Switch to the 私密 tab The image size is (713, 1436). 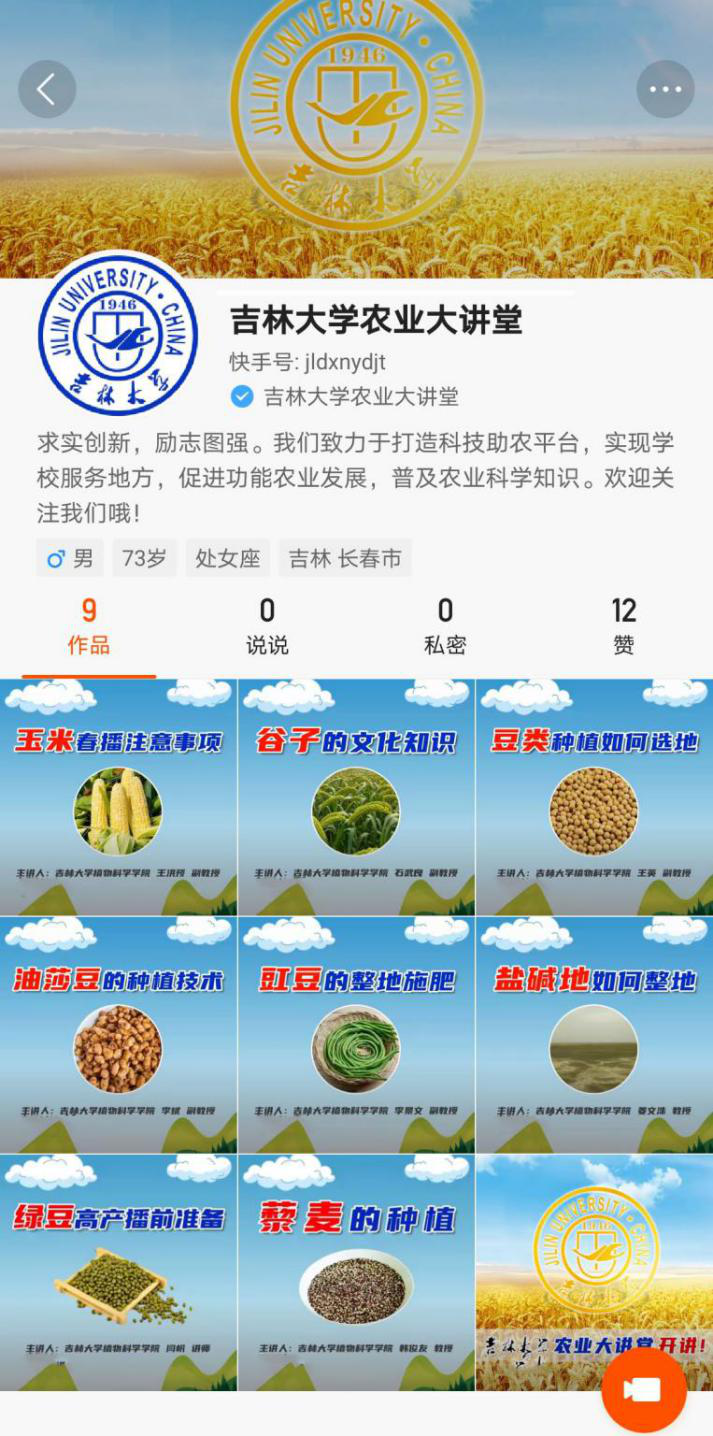point(445,626)
